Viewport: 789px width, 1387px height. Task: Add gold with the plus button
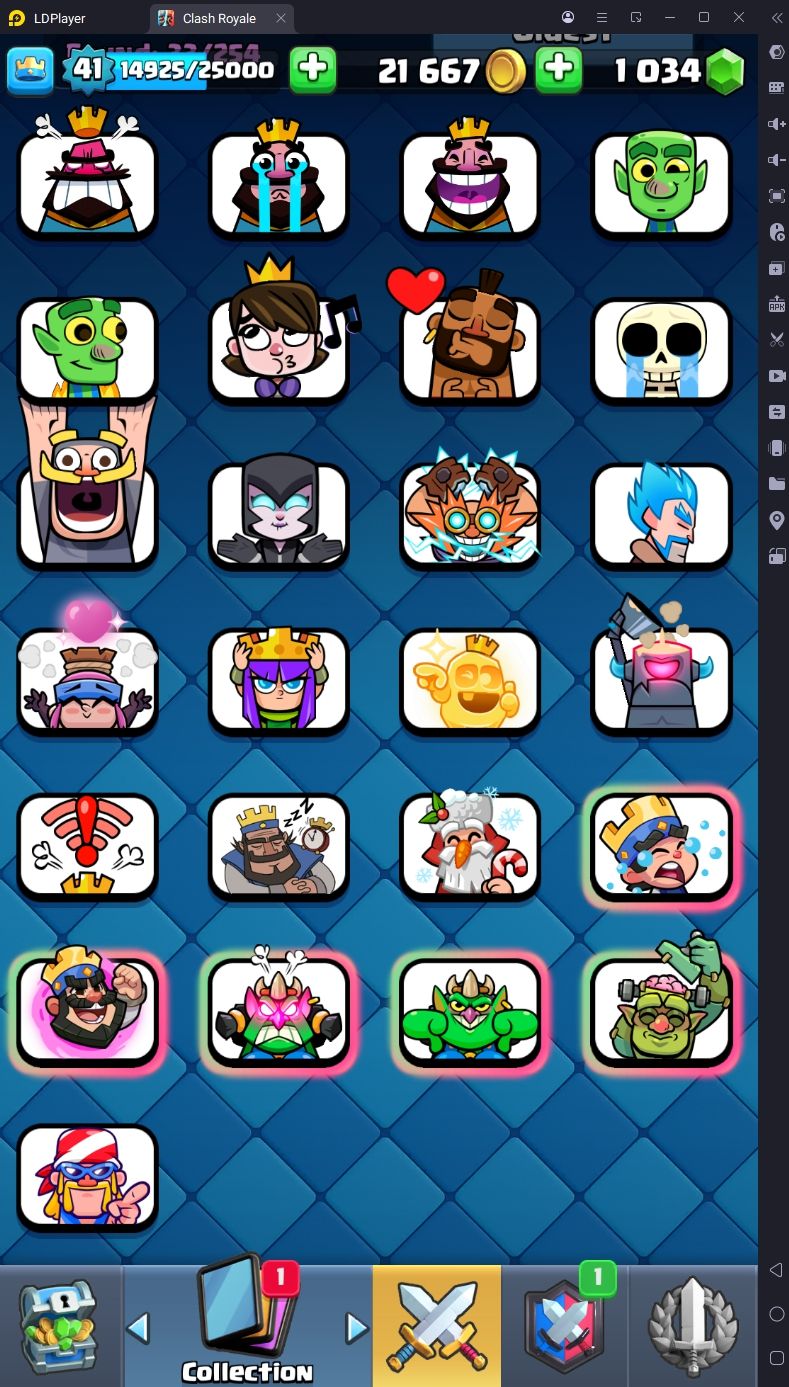(559, 69)
